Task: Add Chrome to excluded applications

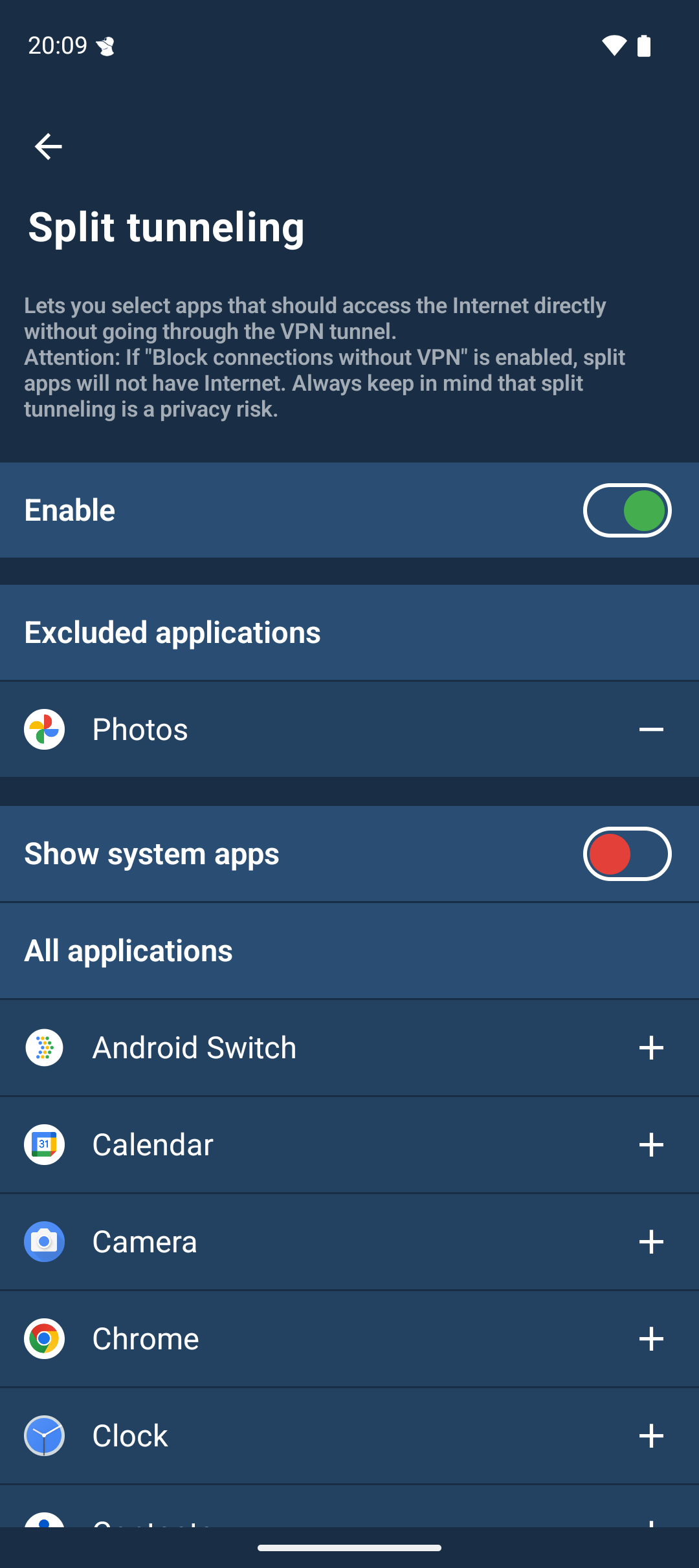Action: point(652,1338)
